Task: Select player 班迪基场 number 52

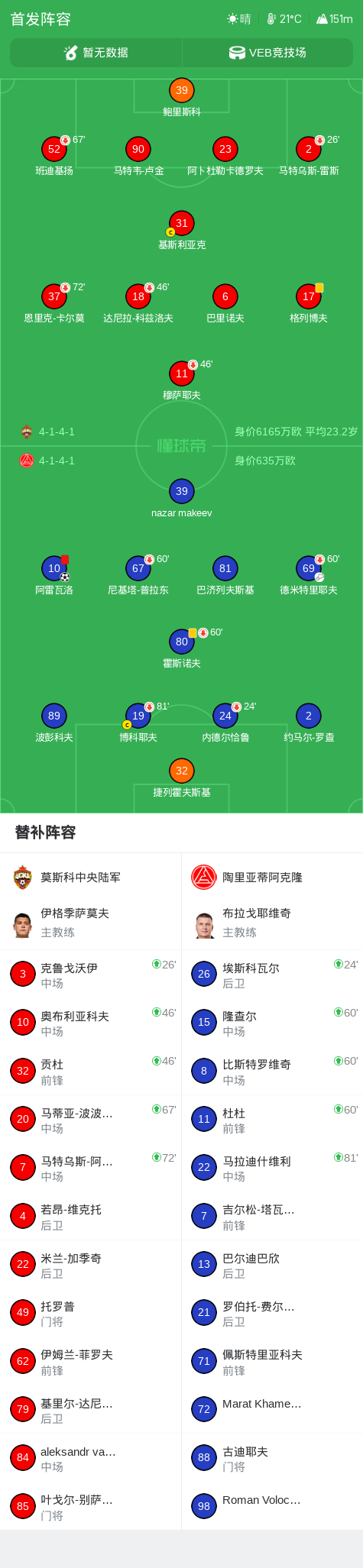Action: 54,156
